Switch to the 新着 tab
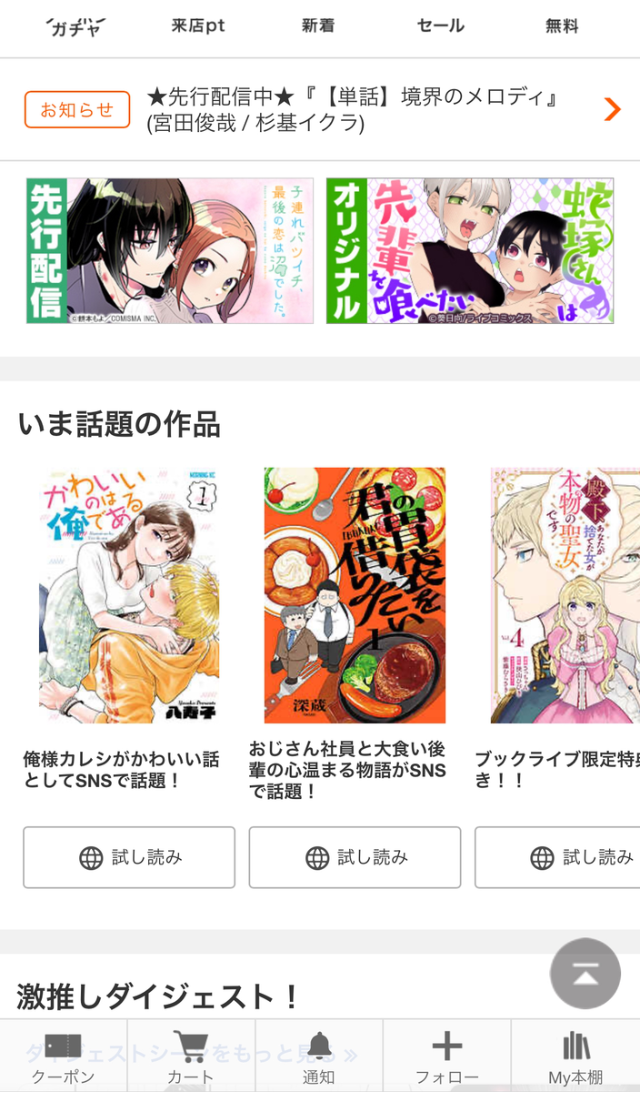 pos(318,27)
